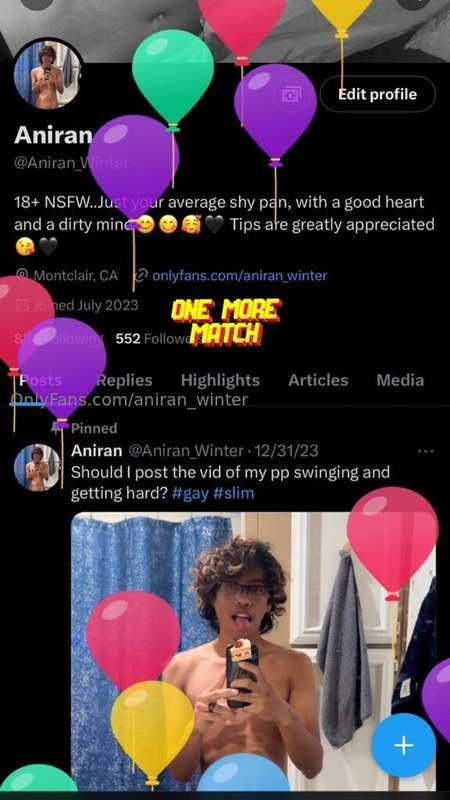The image size is (450, 800).
Task: Open the pinned post's three-dot menu
Action: click(426, 451)
